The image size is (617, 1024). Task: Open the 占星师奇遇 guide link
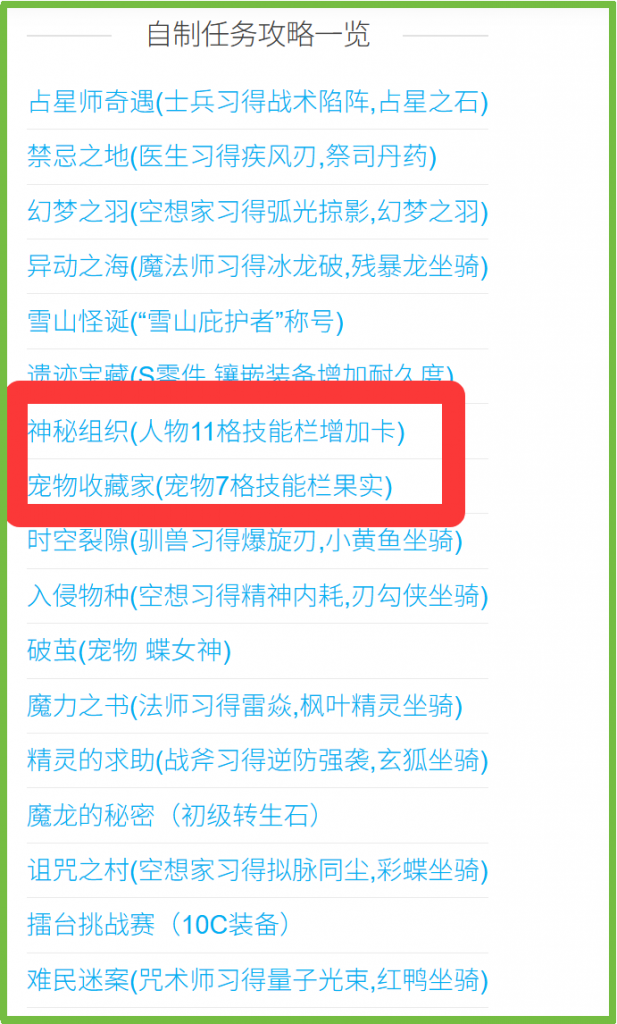point(257,101)
